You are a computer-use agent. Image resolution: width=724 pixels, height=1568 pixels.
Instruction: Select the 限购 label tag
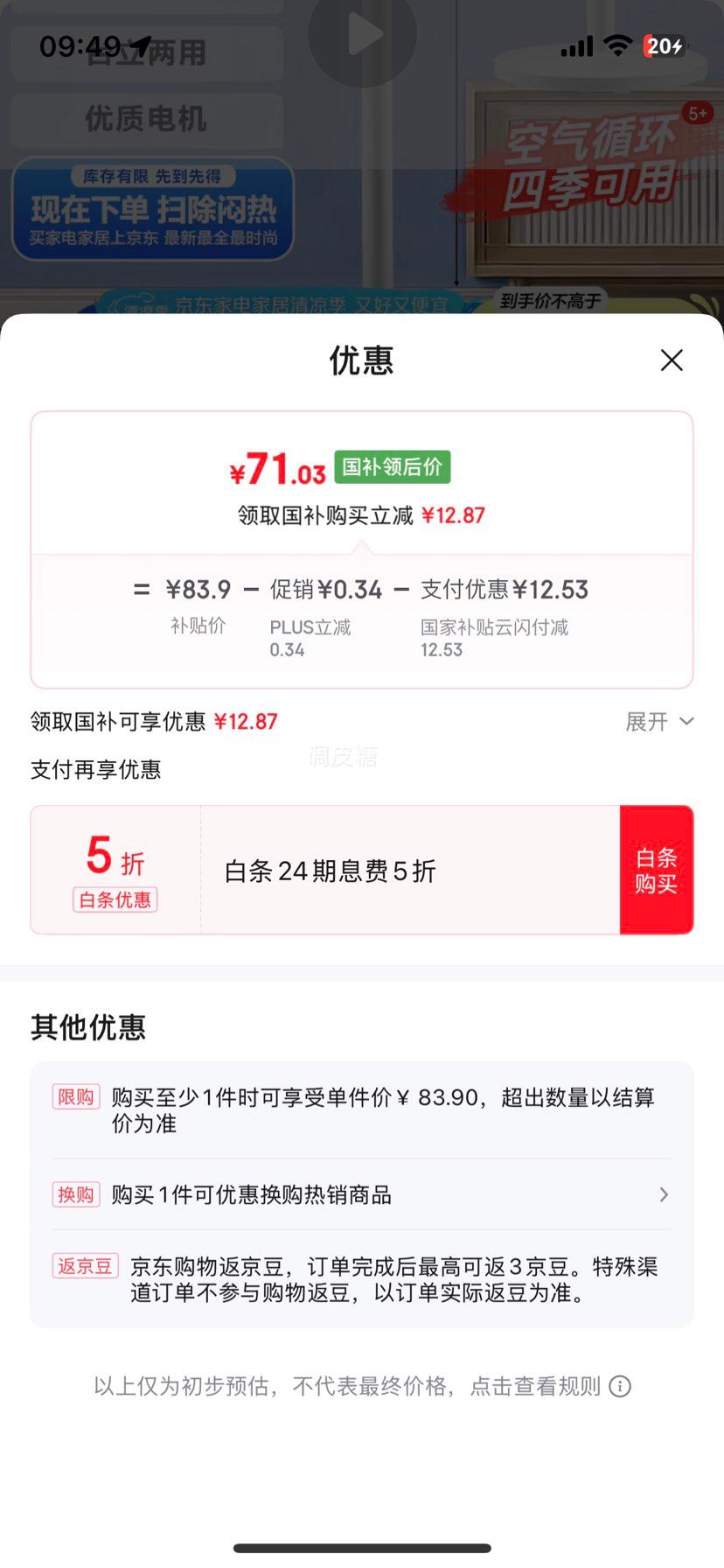pos(75,1097)
